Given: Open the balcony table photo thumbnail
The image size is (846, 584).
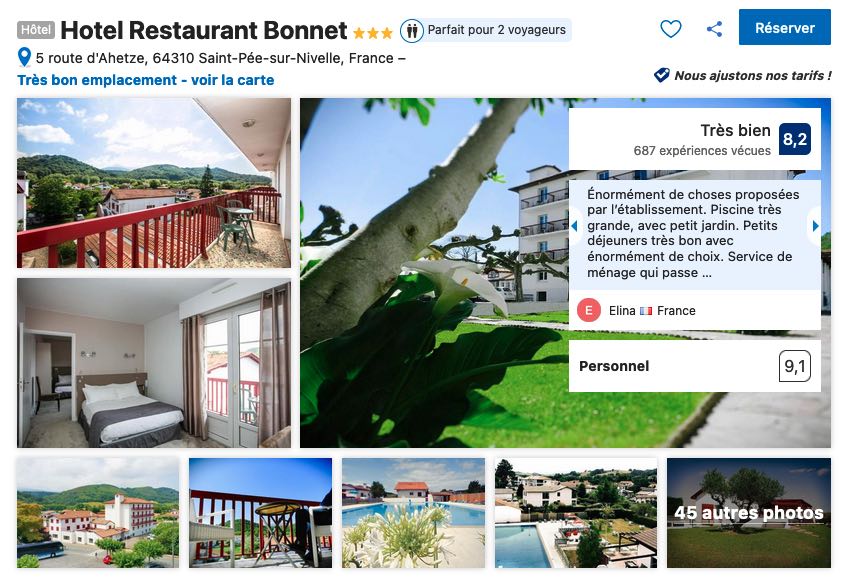Looking at the screenshot, I should coord(260,513).
